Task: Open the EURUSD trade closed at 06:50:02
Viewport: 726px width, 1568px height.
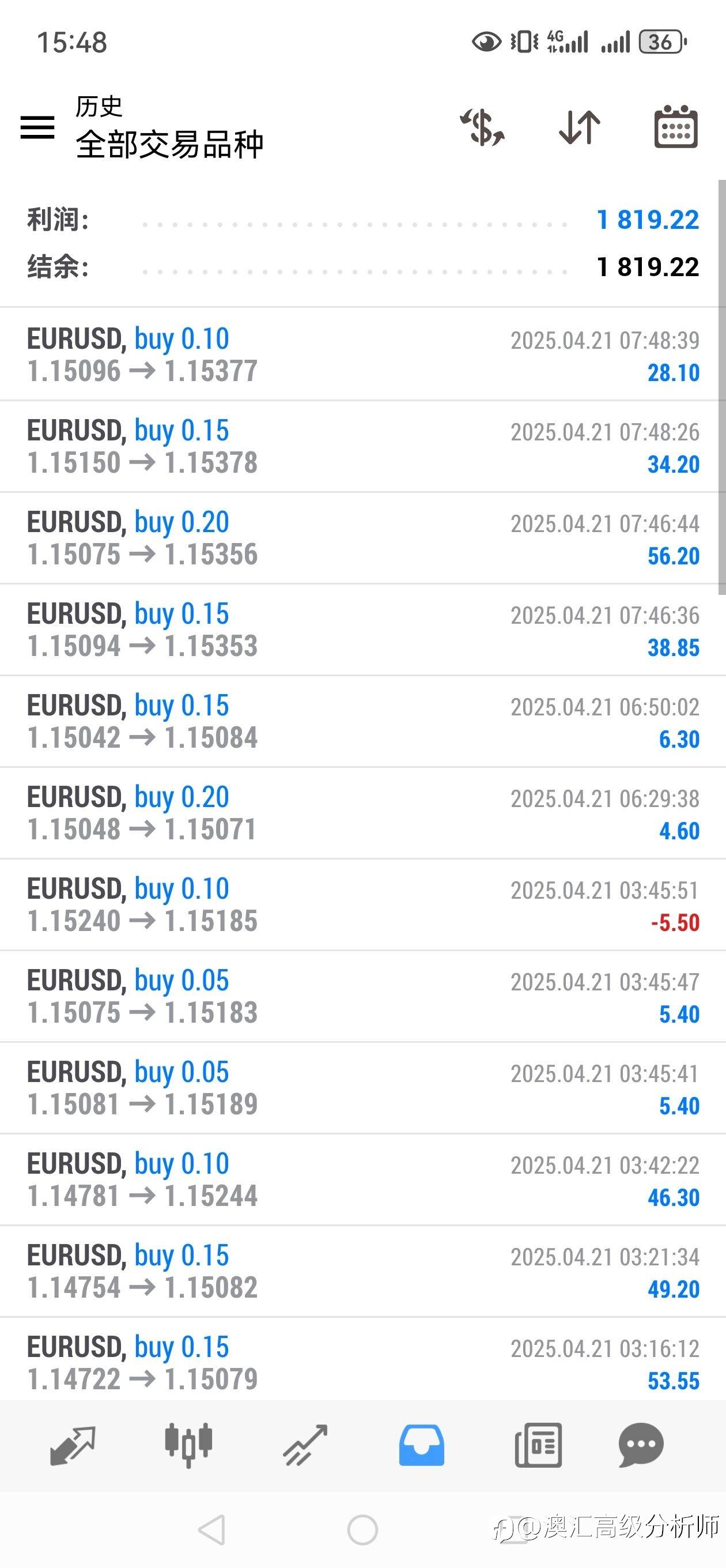Action: [x=362, y=721]
